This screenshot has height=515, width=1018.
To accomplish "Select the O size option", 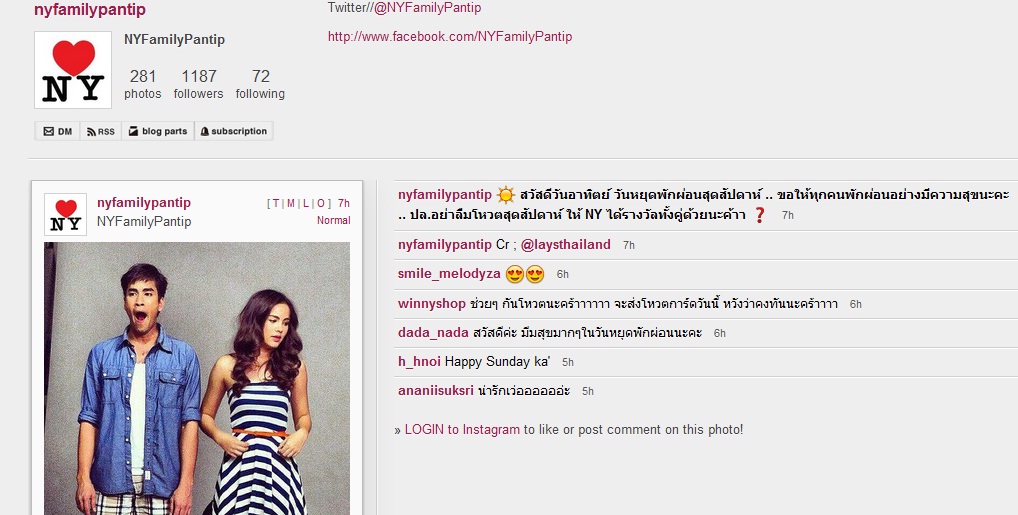I will (x=321, y=204).
